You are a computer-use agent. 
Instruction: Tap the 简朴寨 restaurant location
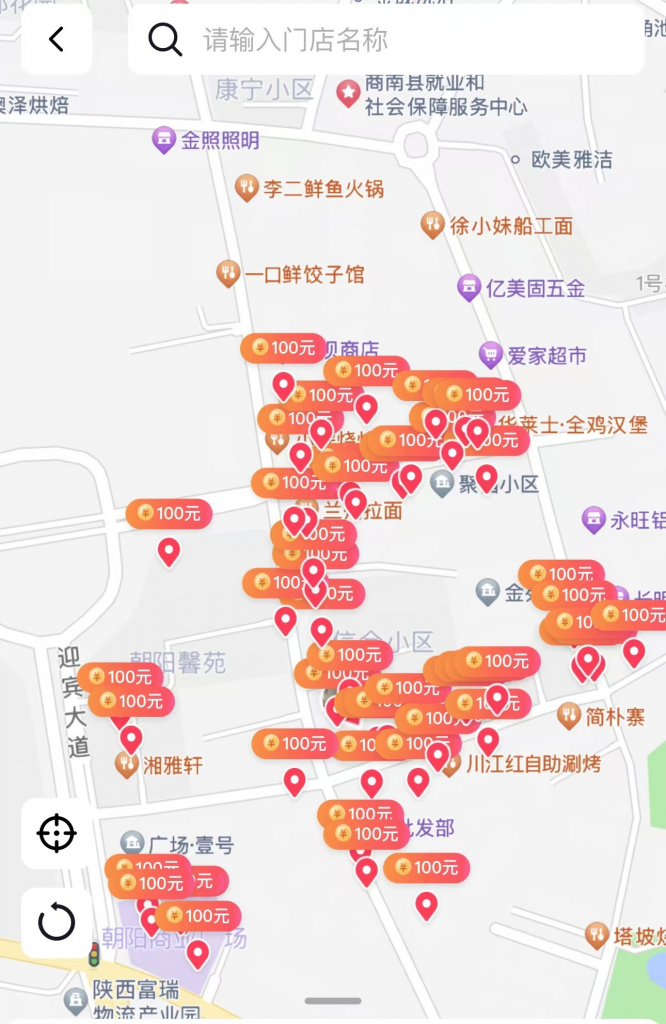602,716
